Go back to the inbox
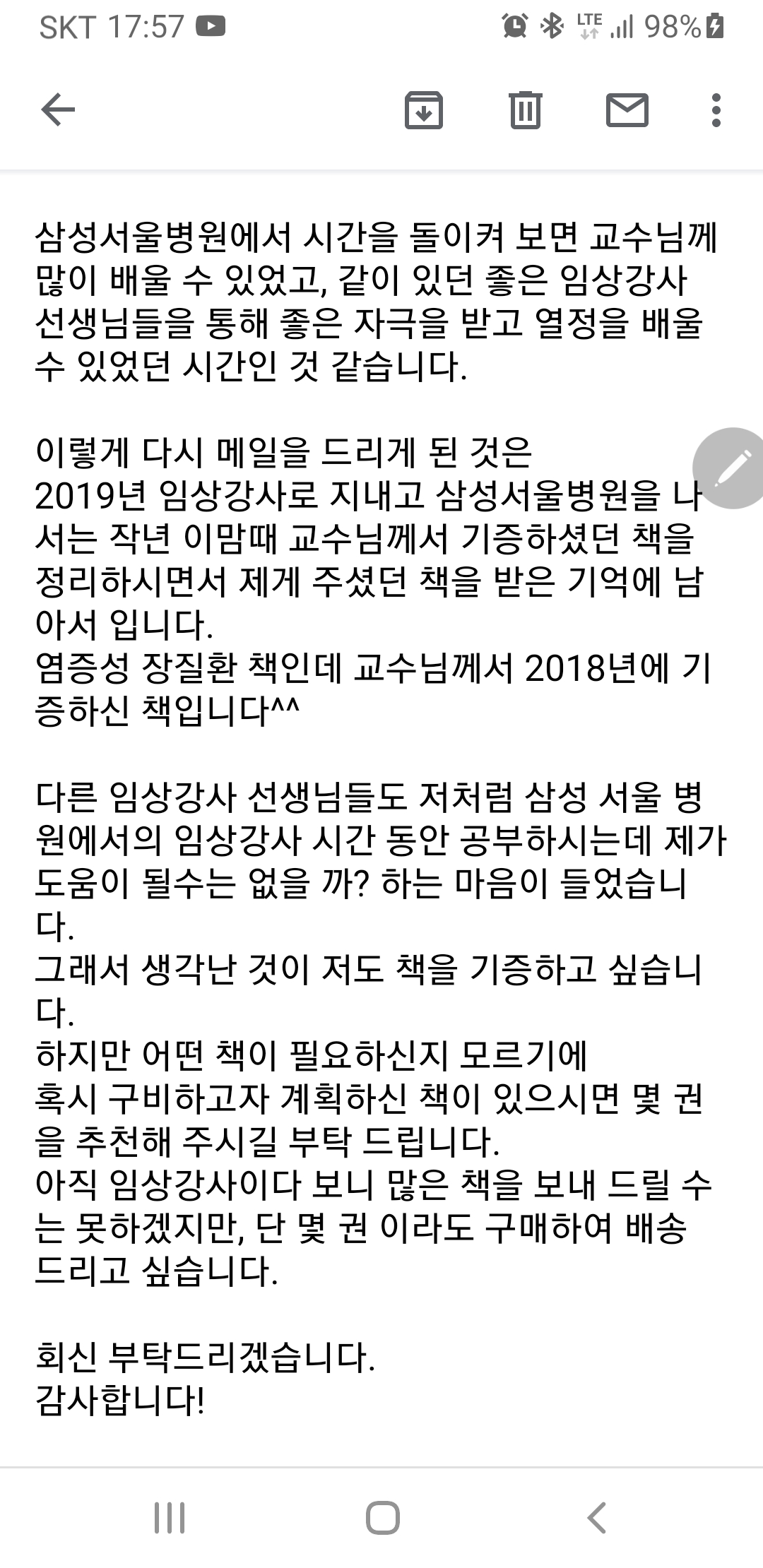 point(58,110)
